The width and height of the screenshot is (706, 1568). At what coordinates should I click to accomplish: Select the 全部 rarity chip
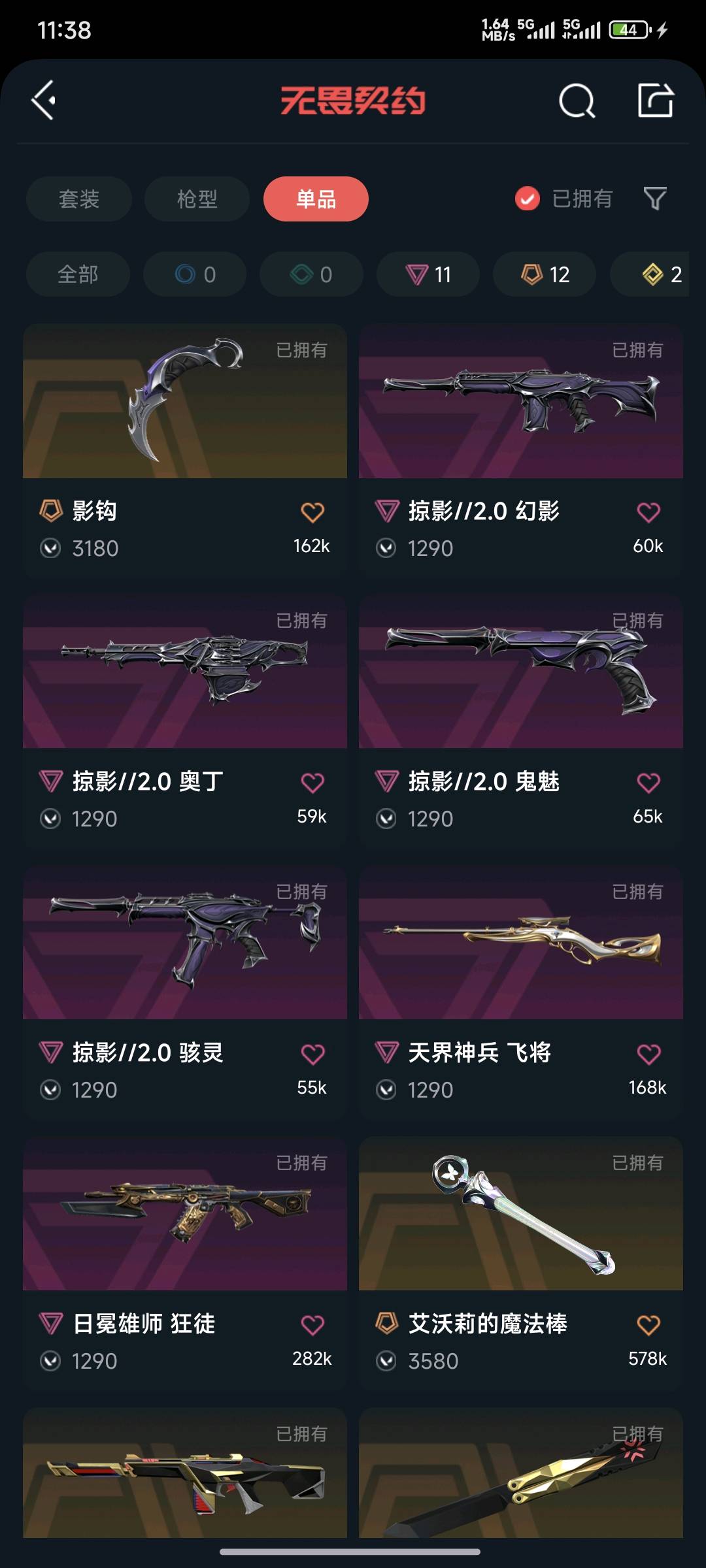[78, 274]
